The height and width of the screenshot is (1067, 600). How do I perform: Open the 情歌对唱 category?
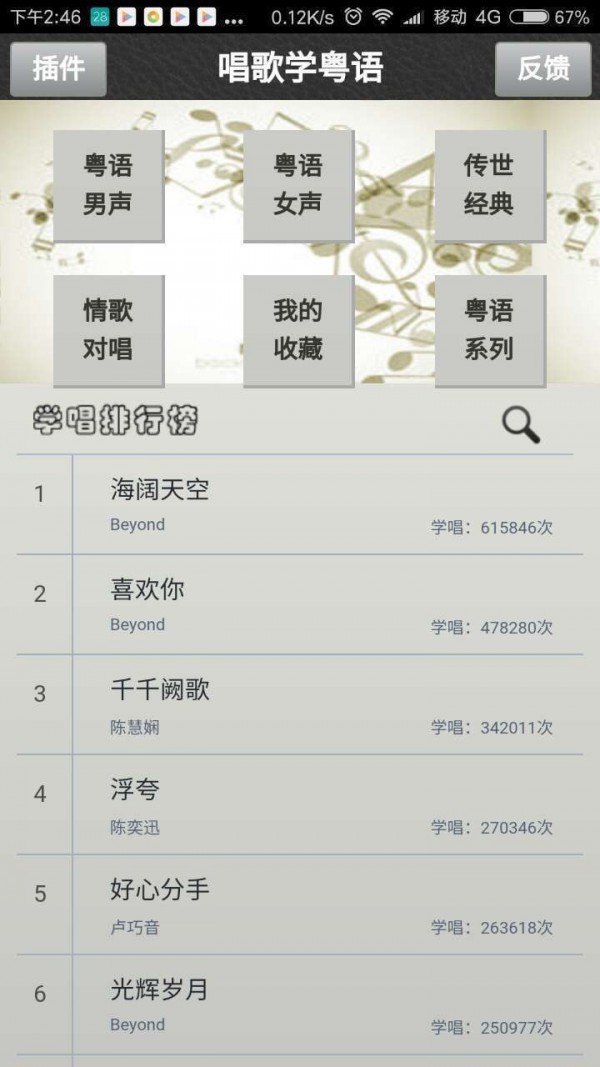(108, 330)
